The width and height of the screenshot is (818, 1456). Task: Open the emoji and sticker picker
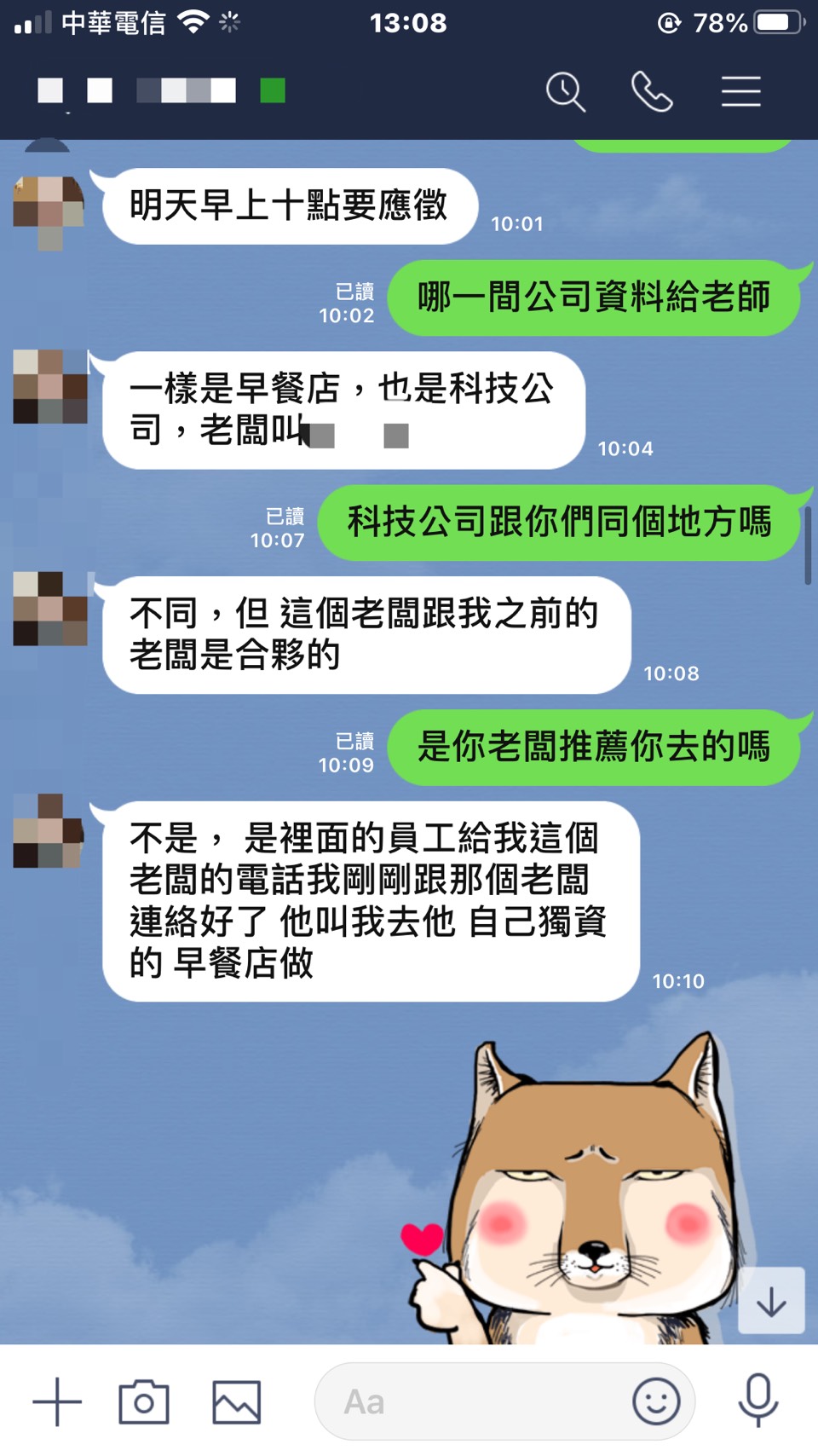(x=656, y=1401)
